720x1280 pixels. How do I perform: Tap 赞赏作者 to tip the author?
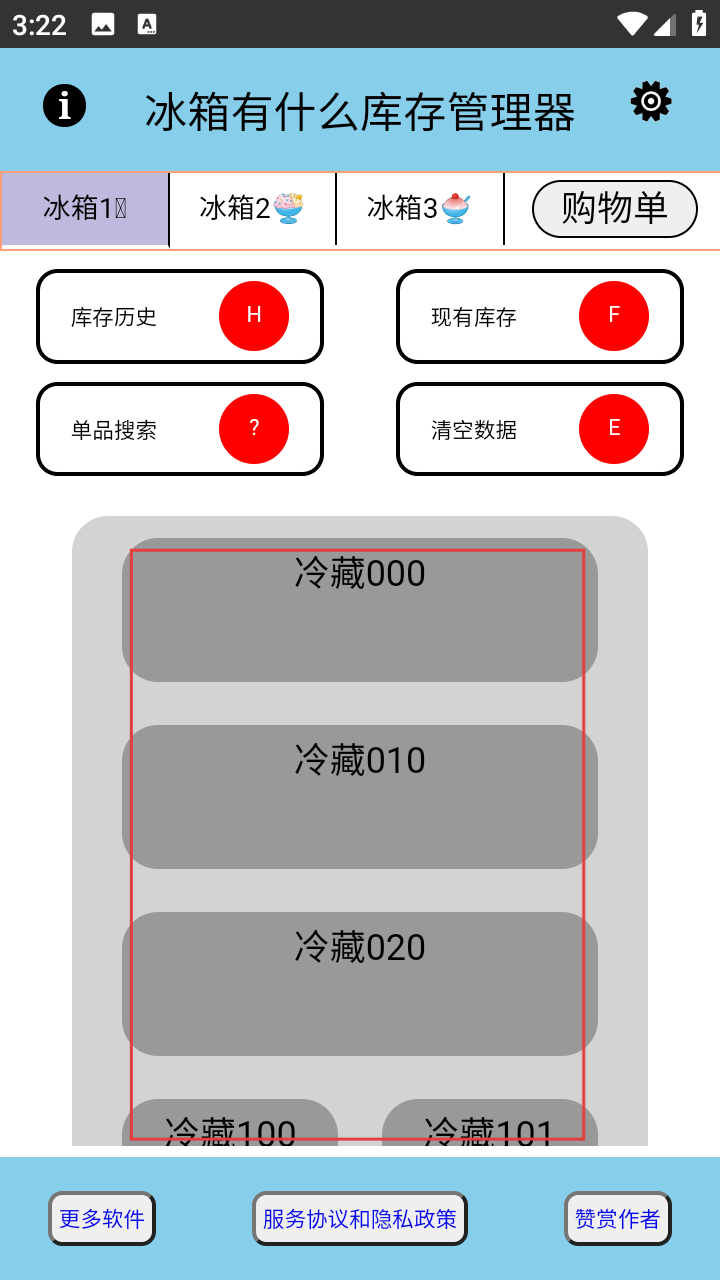[618, 1218]
